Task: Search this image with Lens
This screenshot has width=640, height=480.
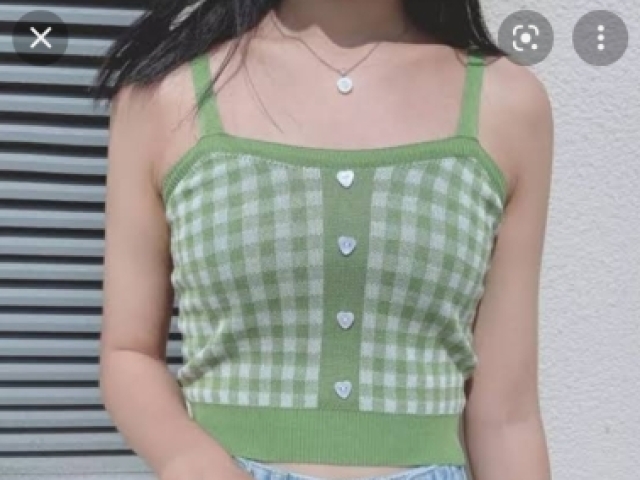Action: [x=525, y=38]
